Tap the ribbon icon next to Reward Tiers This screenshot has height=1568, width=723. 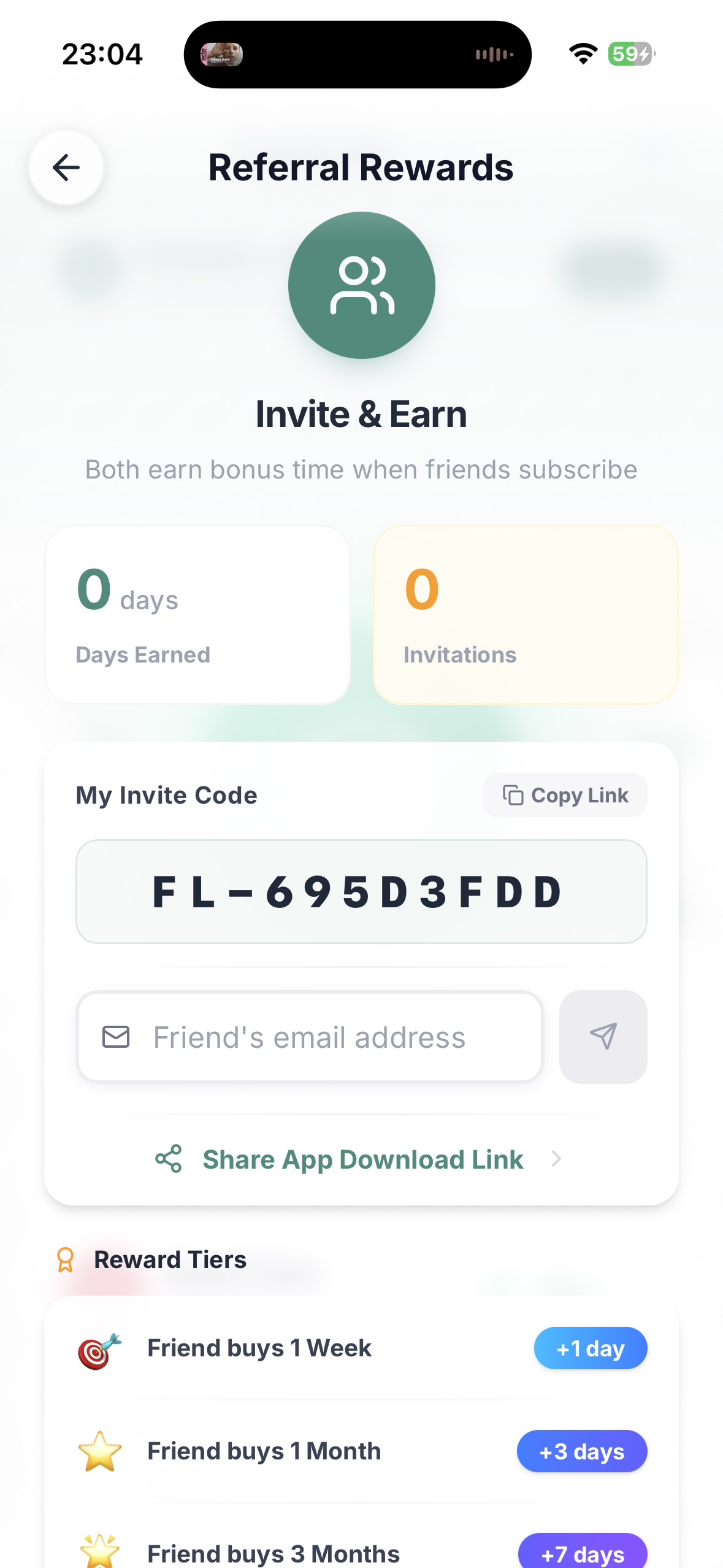[65, 1259]
